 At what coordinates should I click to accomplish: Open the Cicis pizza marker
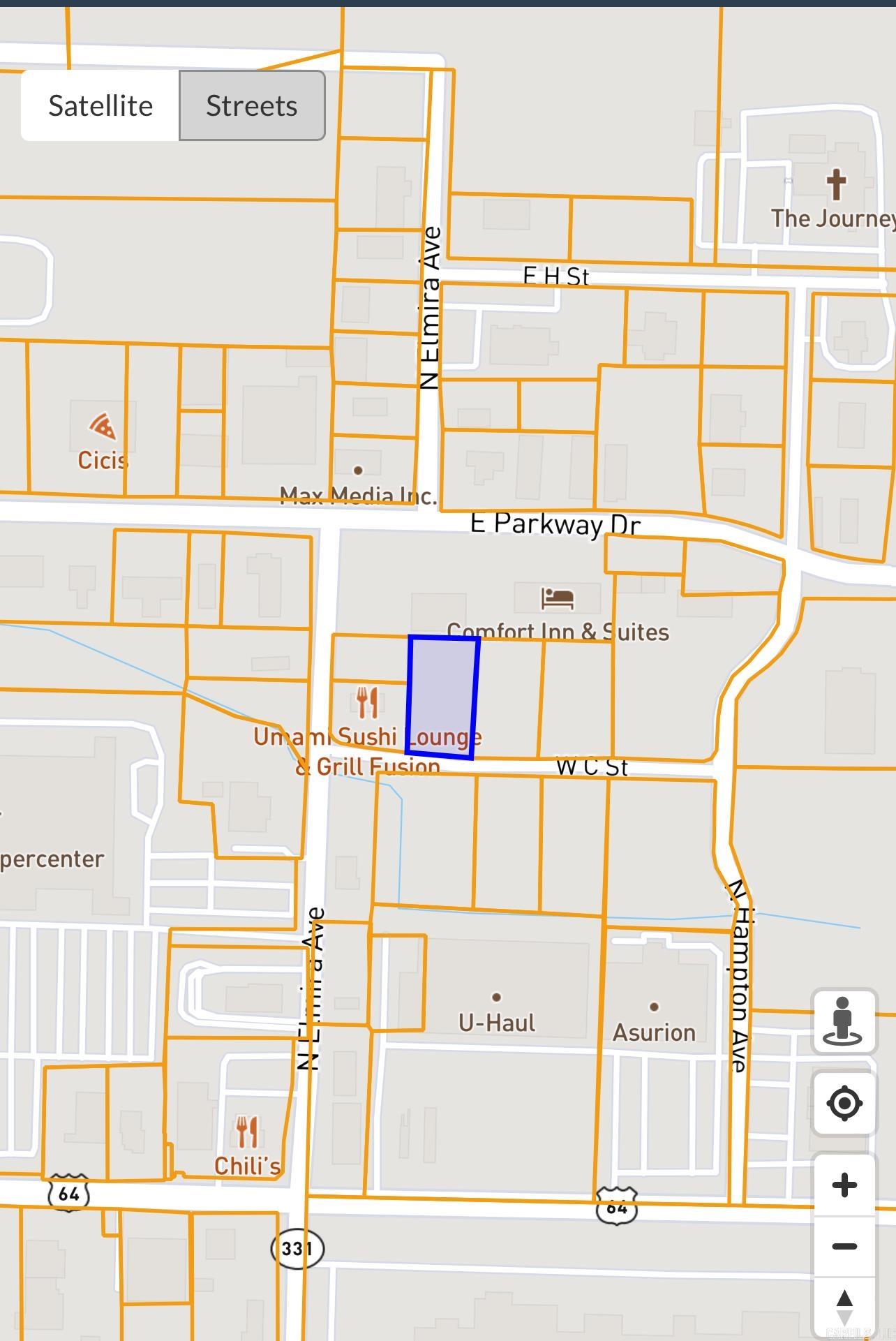(103, 427)
